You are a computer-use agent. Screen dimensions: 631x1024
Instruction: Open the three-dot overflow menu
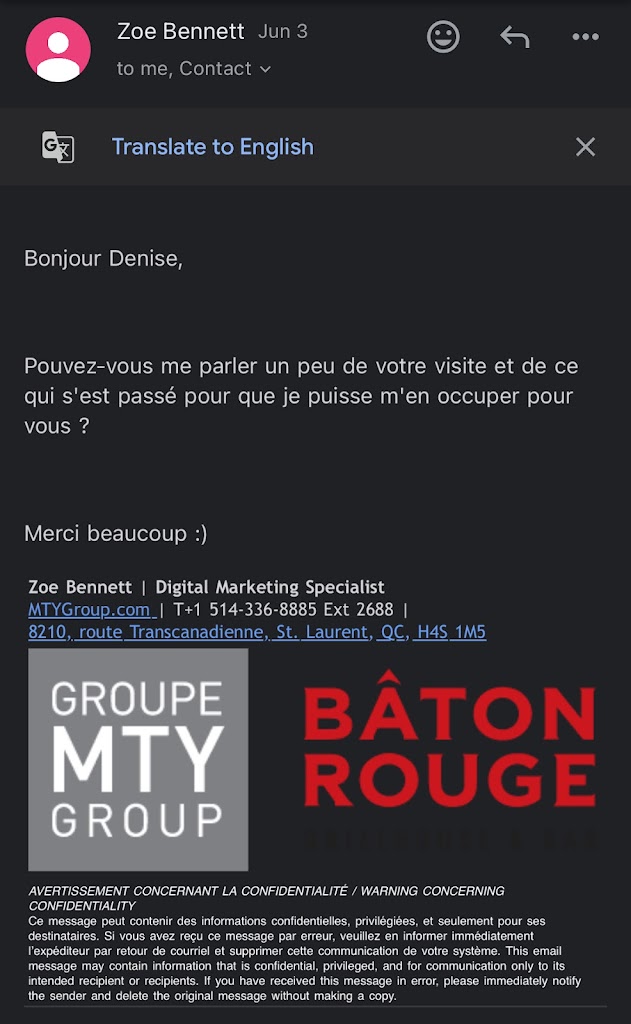pos(585,37)
